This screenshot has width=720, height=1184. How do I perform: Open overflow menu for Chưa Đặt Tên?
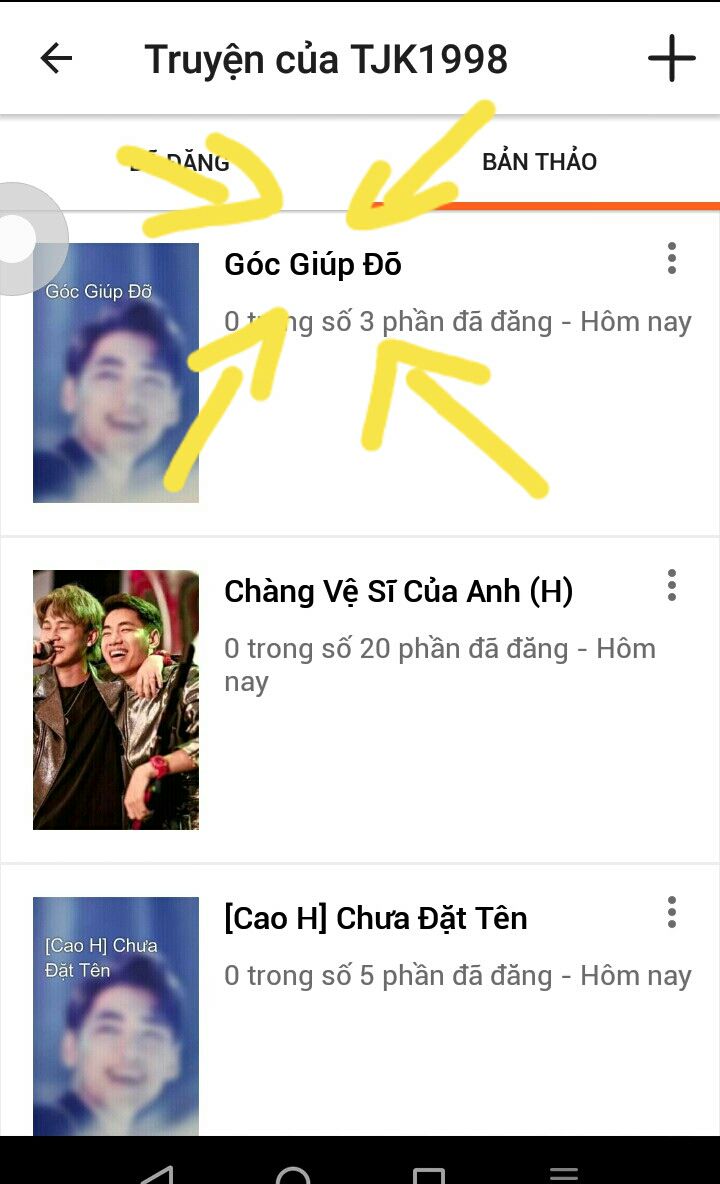click(672, 912)
